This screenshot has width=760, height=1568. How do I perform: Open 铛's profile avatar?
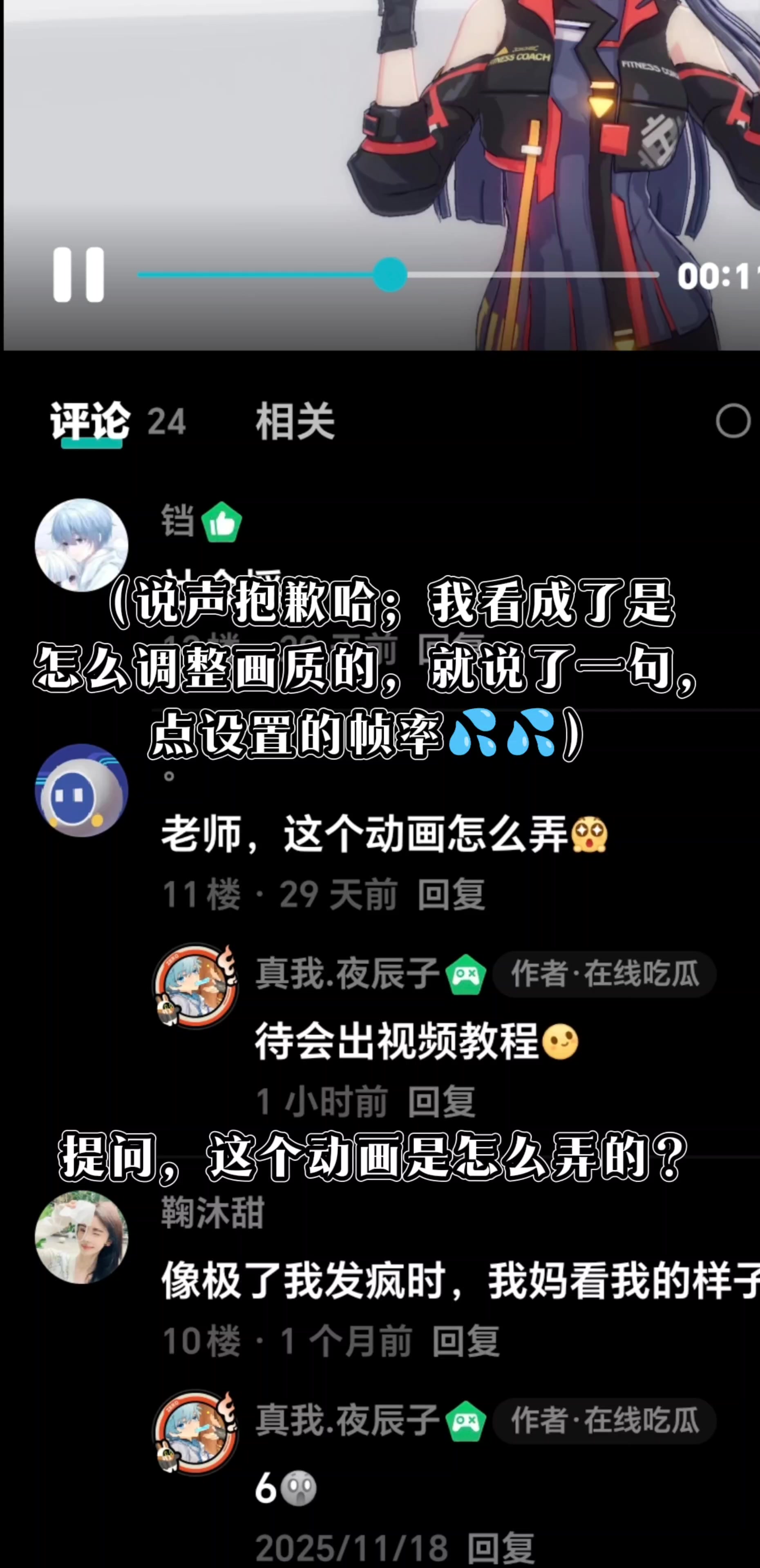coord(82,546)
